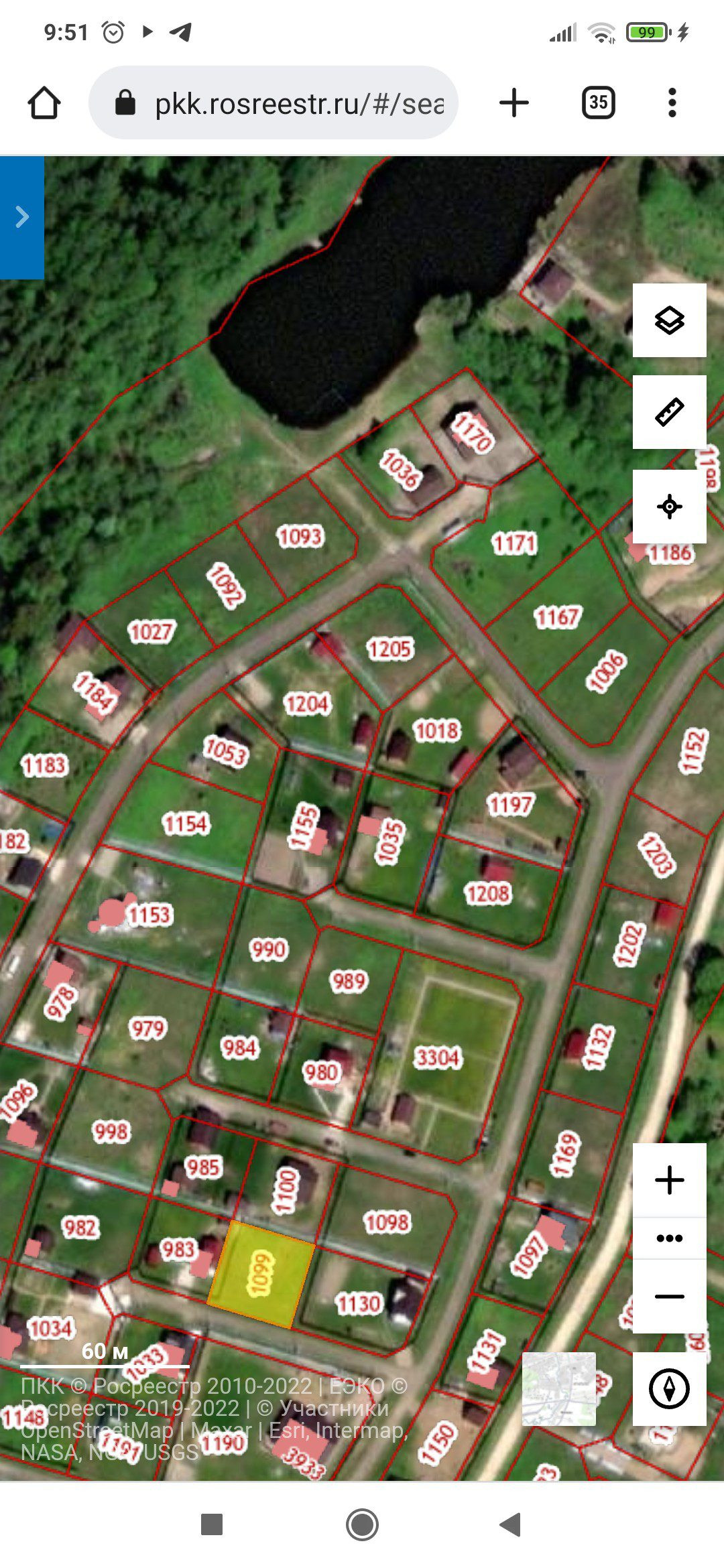Open the basemap overview thumbnail

pyautogui.click(x=558, y=1389)
